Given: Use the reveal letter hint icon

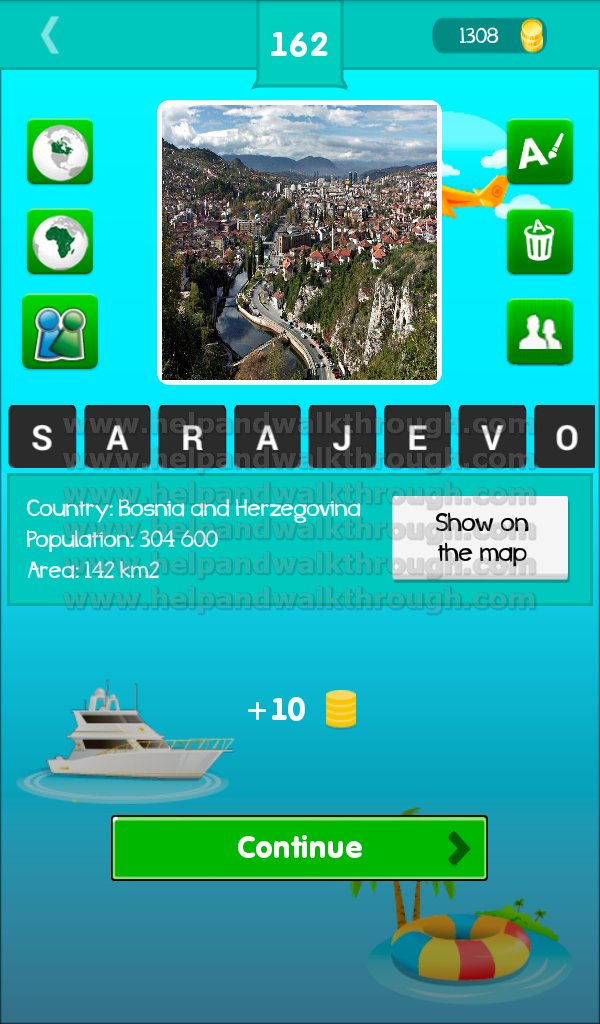Looking at the screenshot, I should coord(540,152).
